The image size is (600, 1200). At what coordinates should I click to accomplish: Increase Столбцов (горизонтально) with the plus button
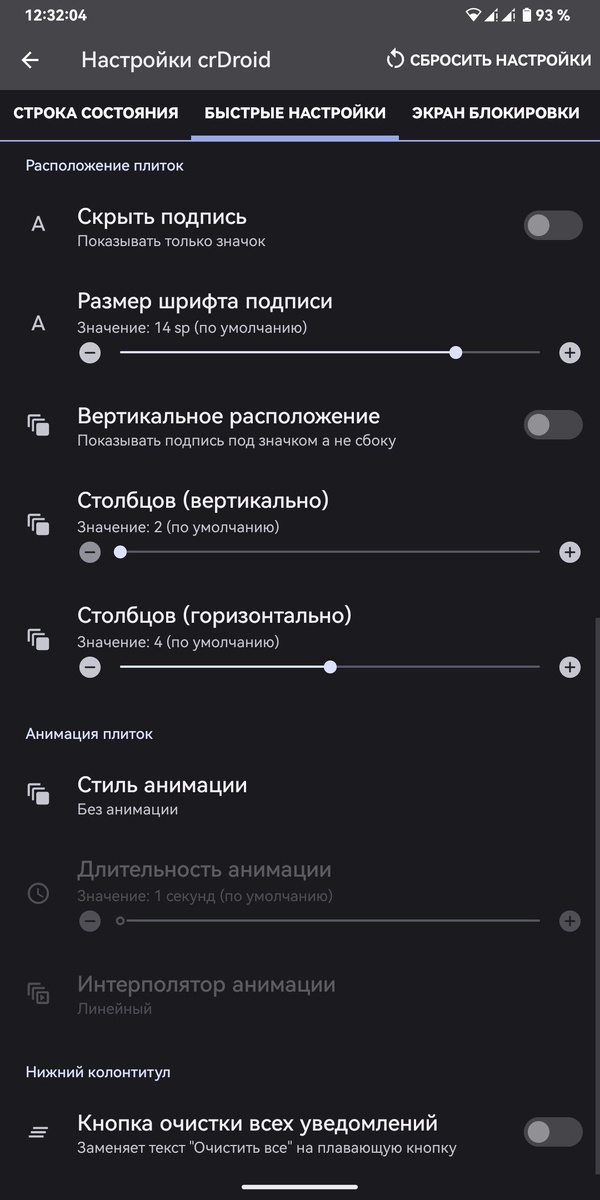[570, 667]
